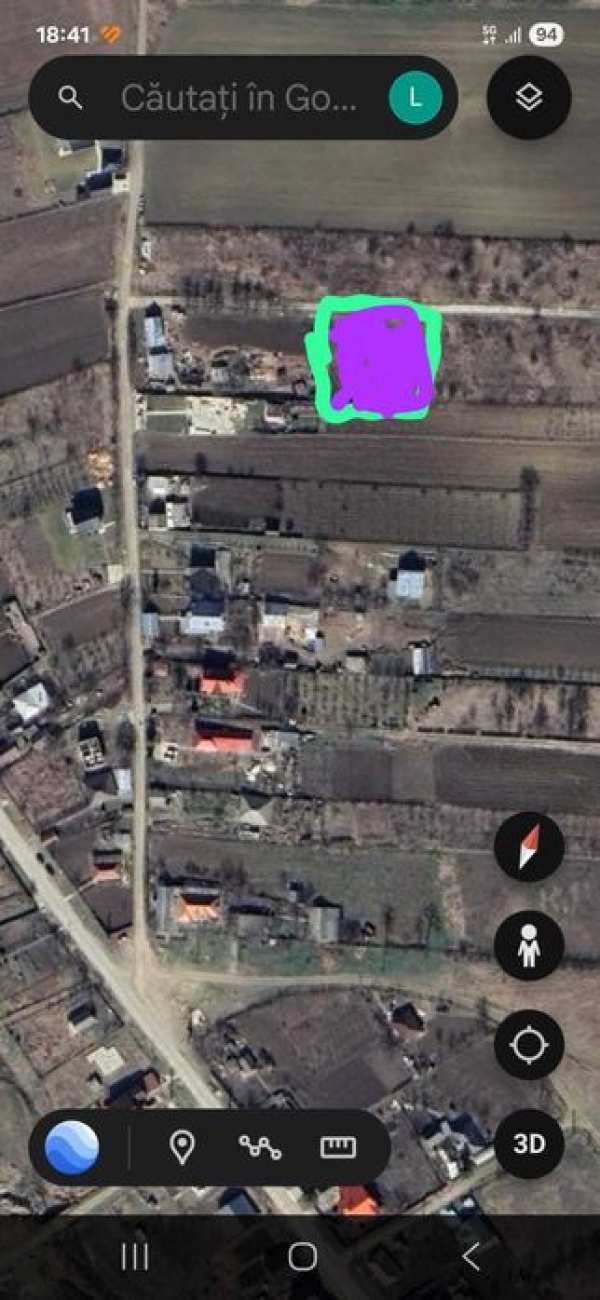
Task: Enter Street View with the pegman button
Action: click(x=529, y=945)
